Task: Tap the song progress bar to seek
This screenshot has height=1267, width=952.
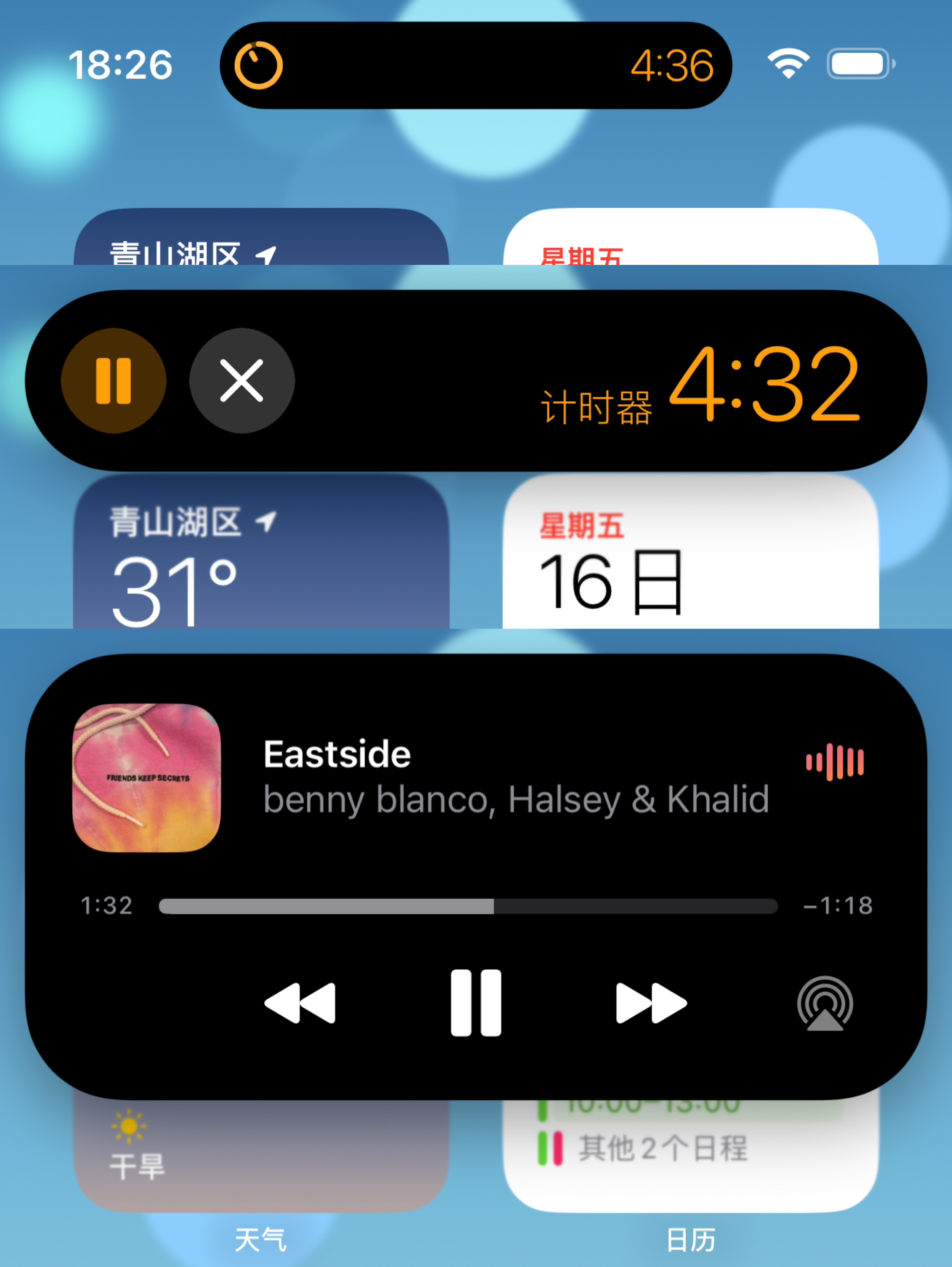Action: (x=467, y=906)
